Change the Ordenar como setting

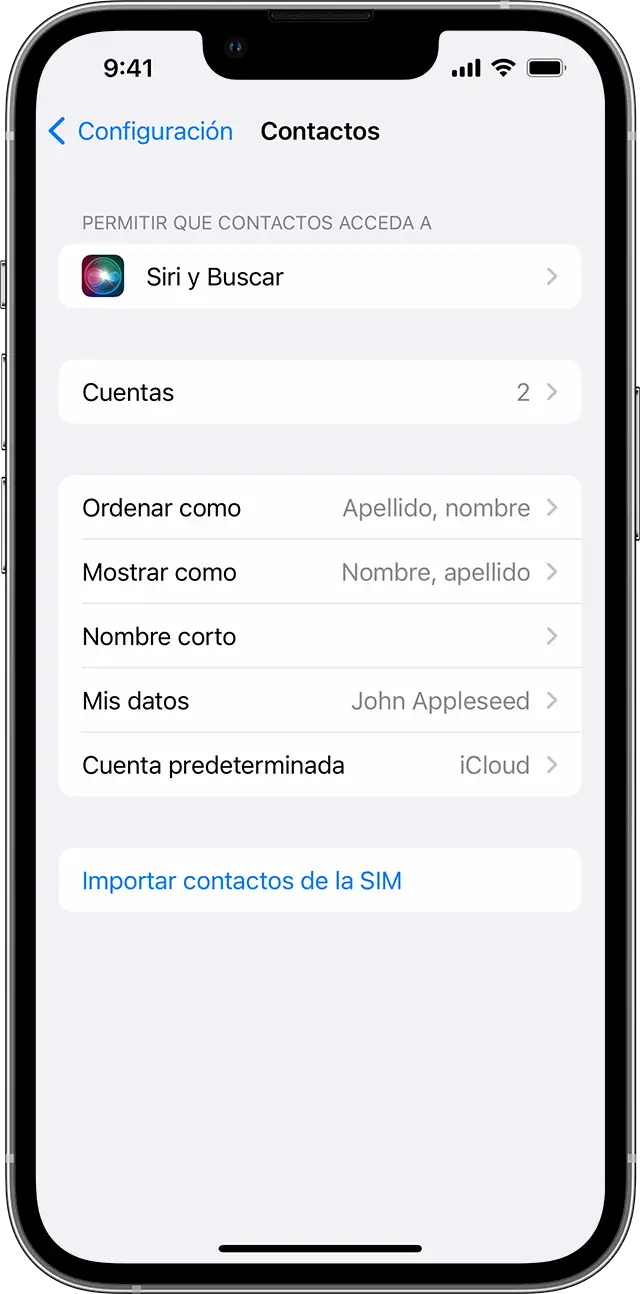click(320, 508)
